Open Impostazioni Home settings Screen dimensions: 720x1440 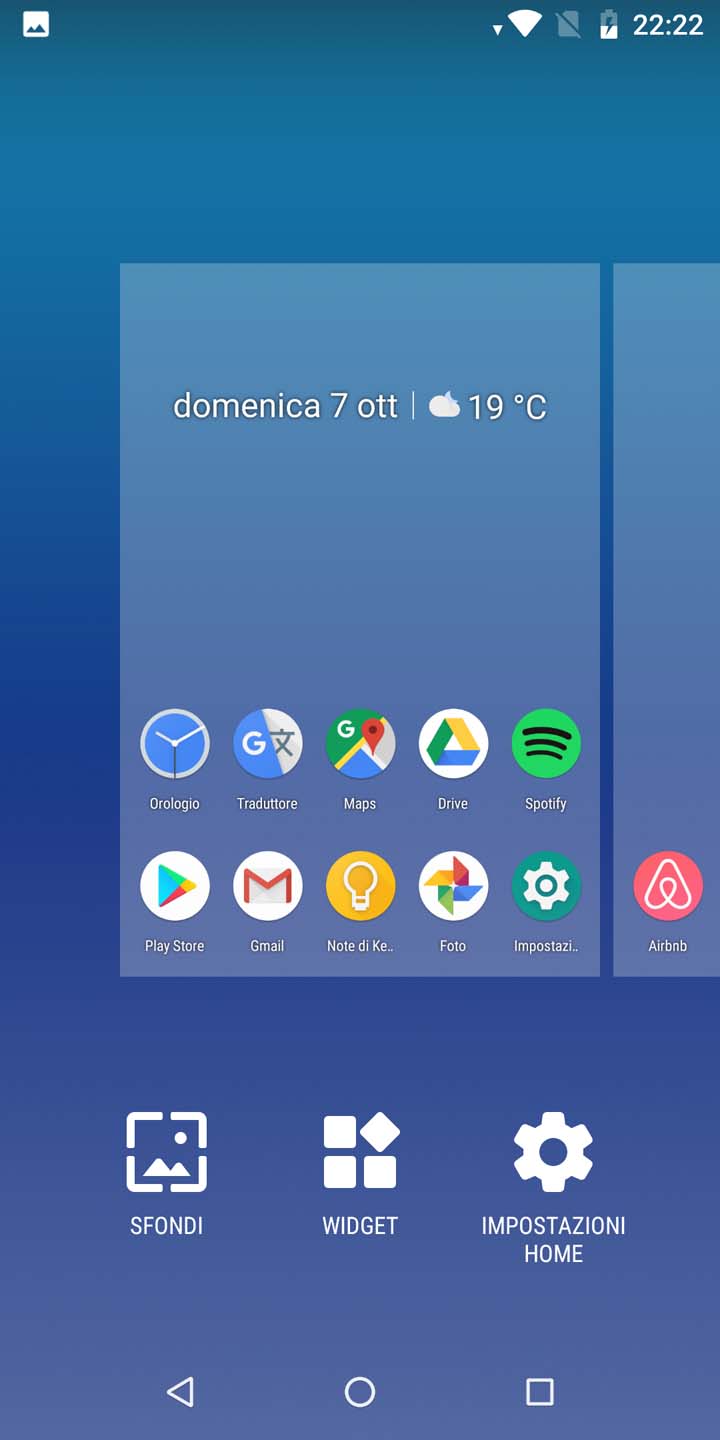point(553,1187)
